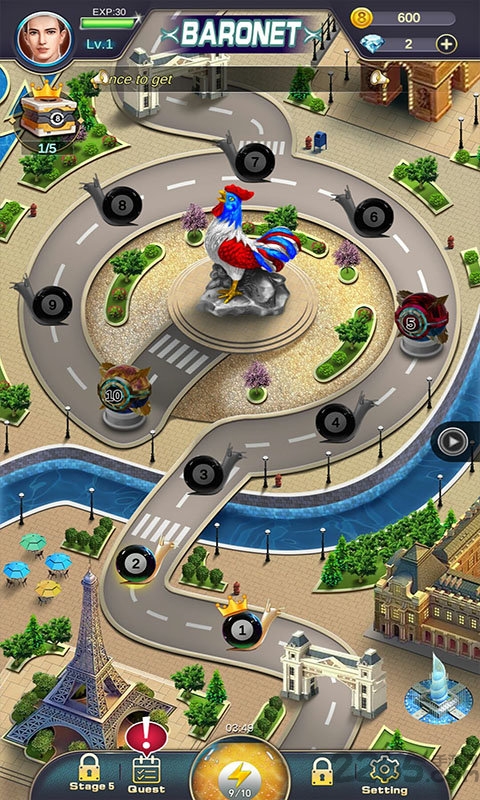Screen dimensions: 480x800
Task: Open the Quest list
Action: 146,776
